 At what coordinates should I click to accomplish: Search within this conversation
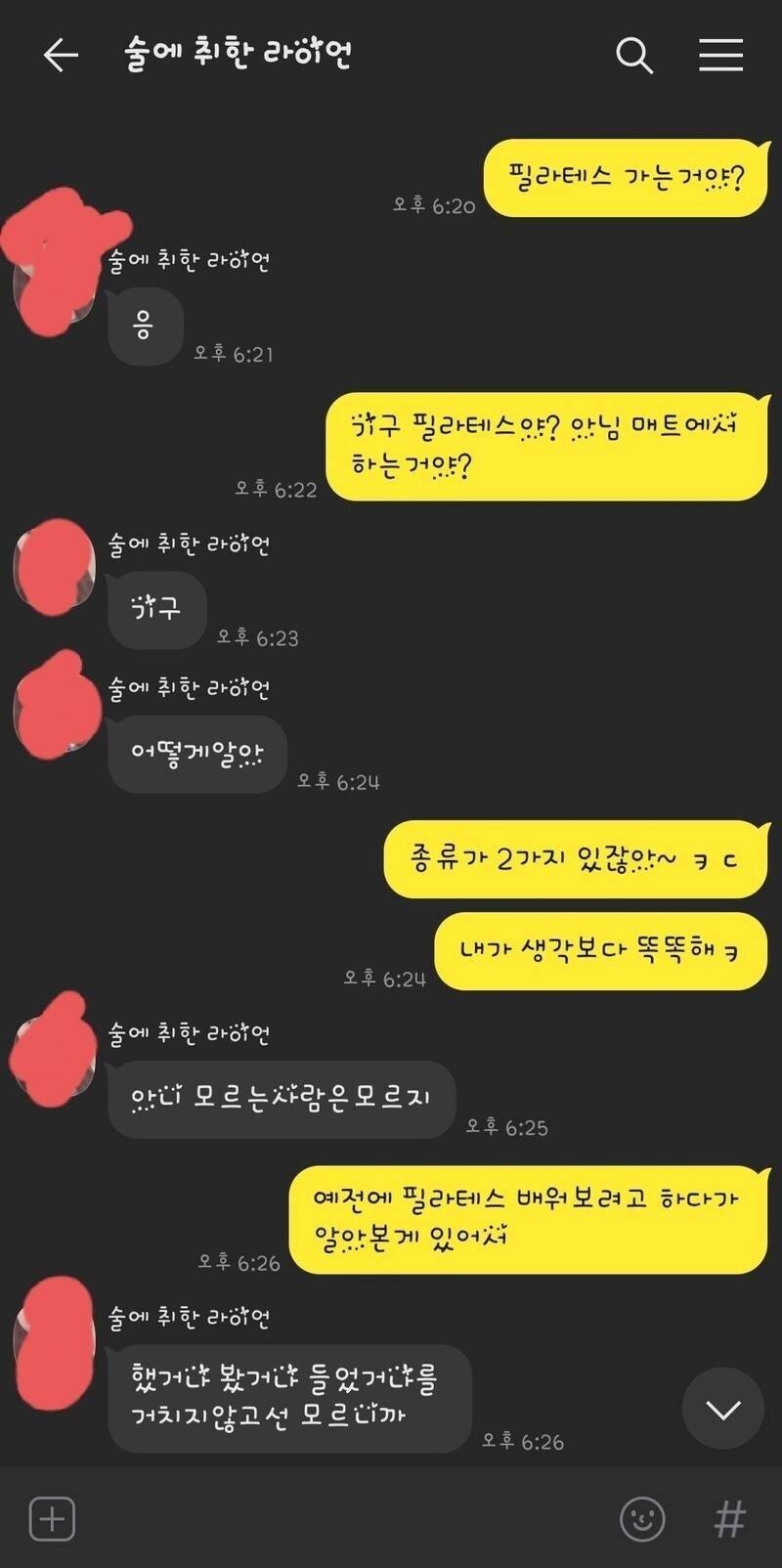click(633, 56)
